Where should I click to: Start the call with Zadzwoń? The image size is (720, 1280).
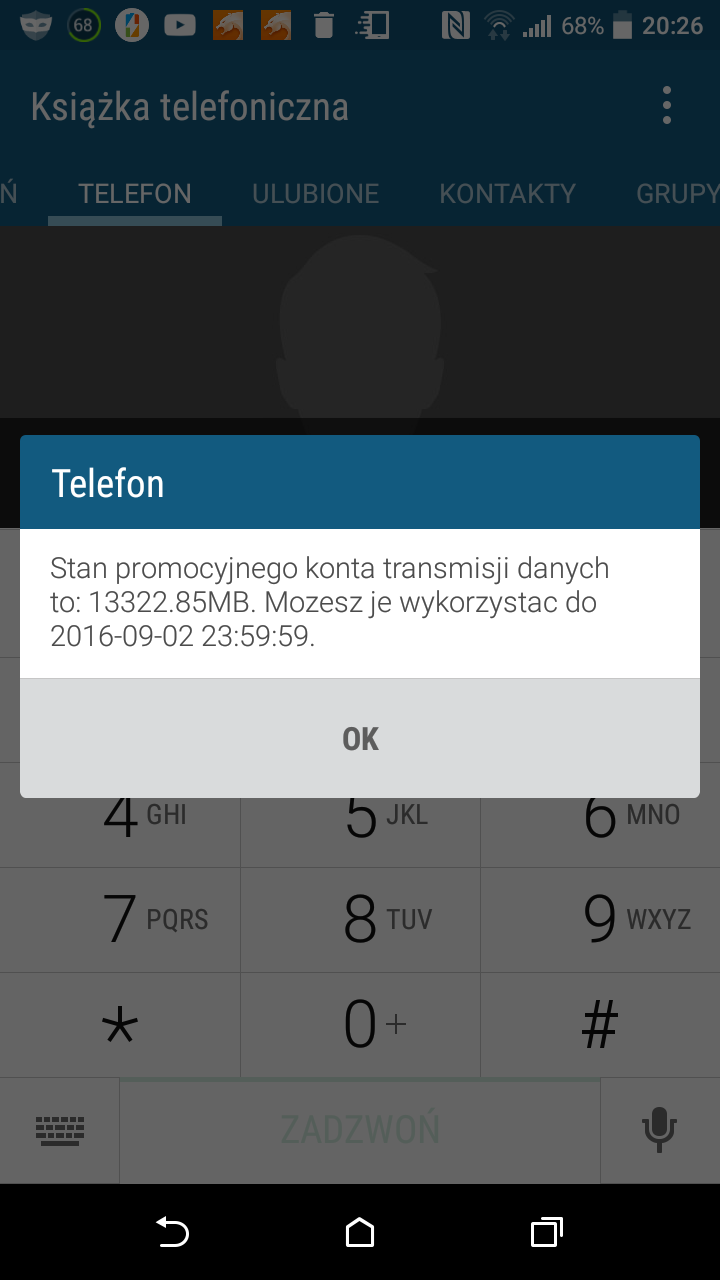coord(360,1130)
